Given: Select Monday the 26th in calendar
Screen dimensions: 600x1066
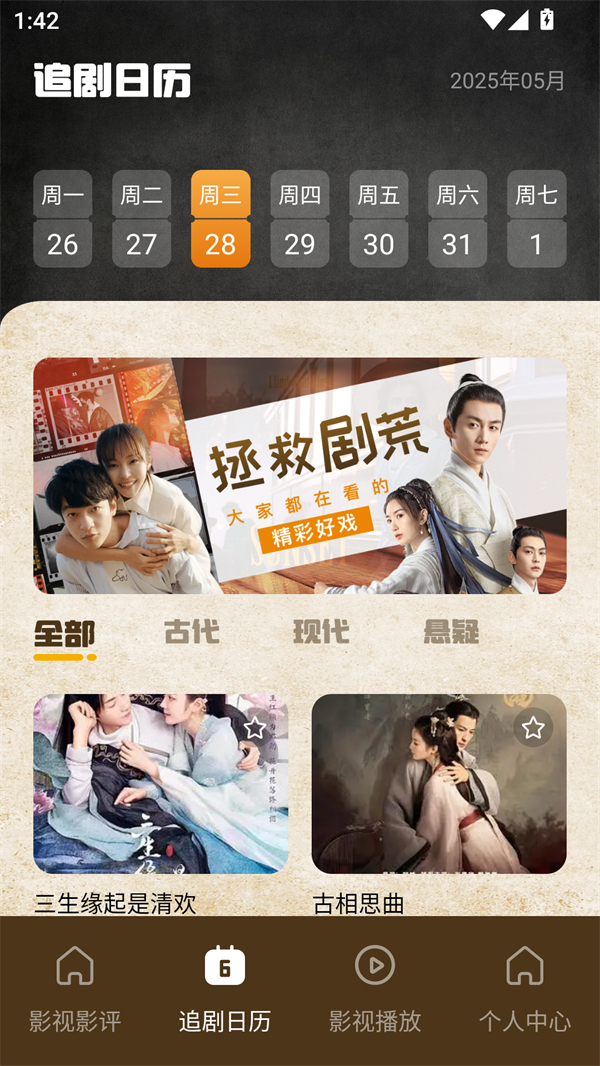Looking at the screenshot, I should pyautogui.click(x=62, y=220).
